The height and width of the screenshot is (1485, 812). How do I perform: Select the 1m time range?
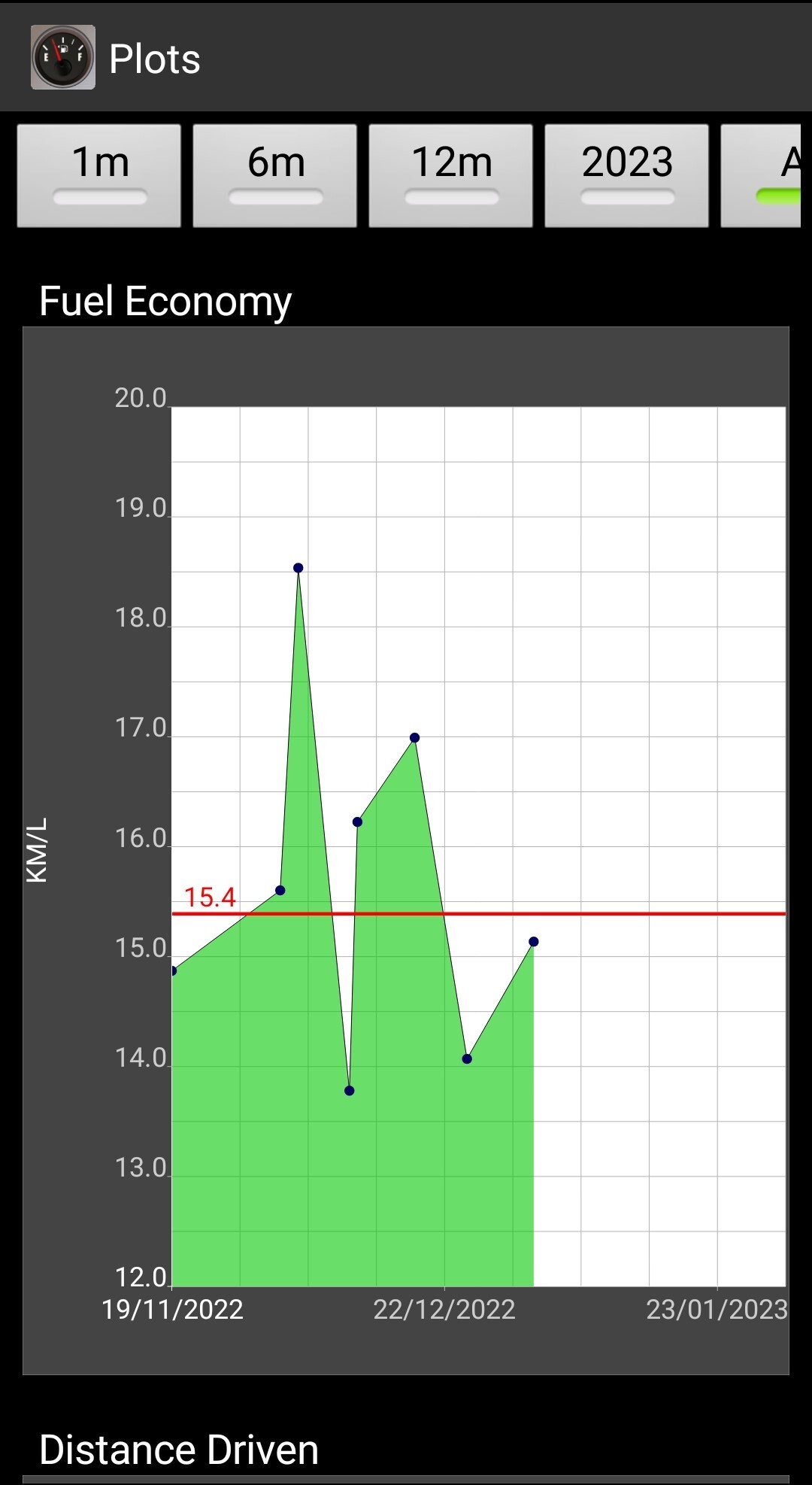pos(99,175)
